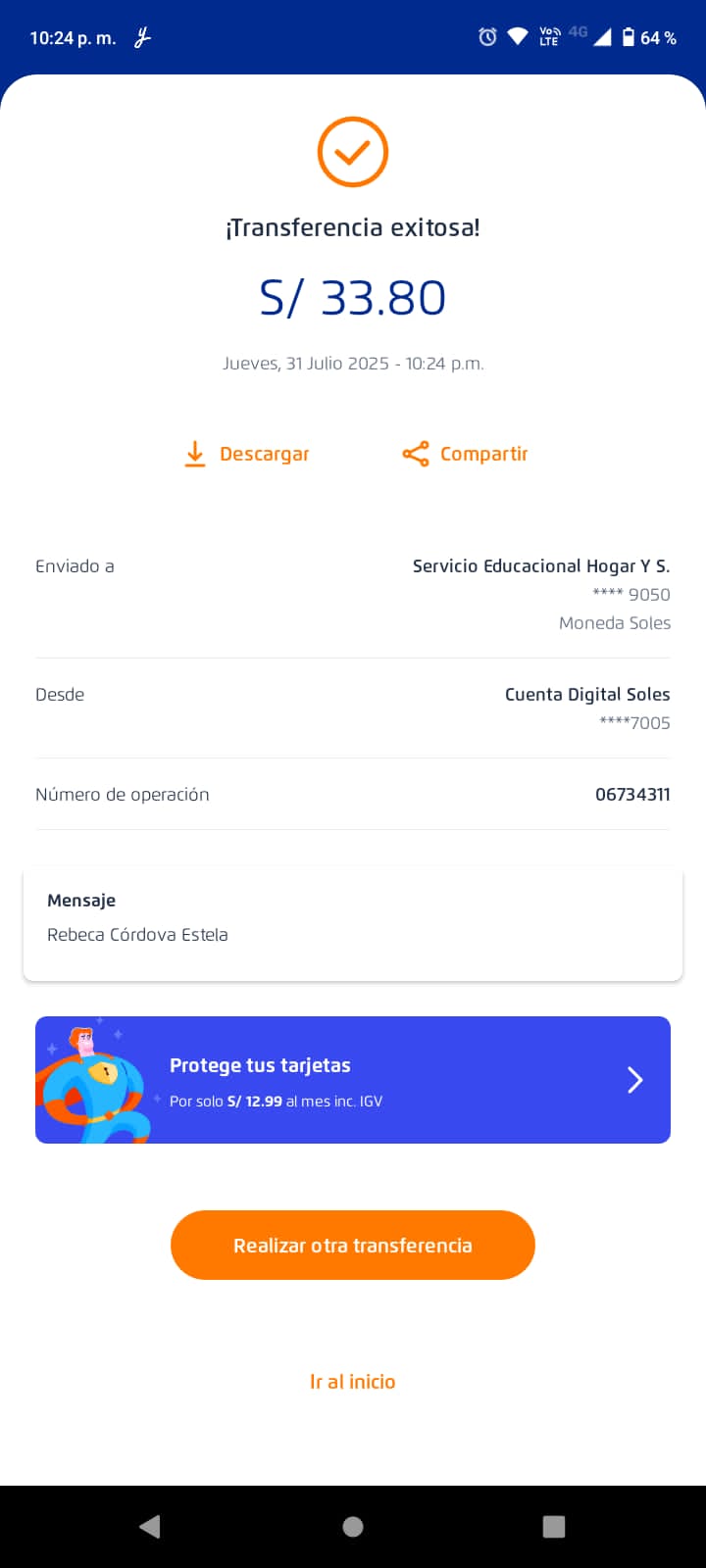Go to home with Ir al inicio
This screenshot has height=1568, width=706.
(353, 1381)
